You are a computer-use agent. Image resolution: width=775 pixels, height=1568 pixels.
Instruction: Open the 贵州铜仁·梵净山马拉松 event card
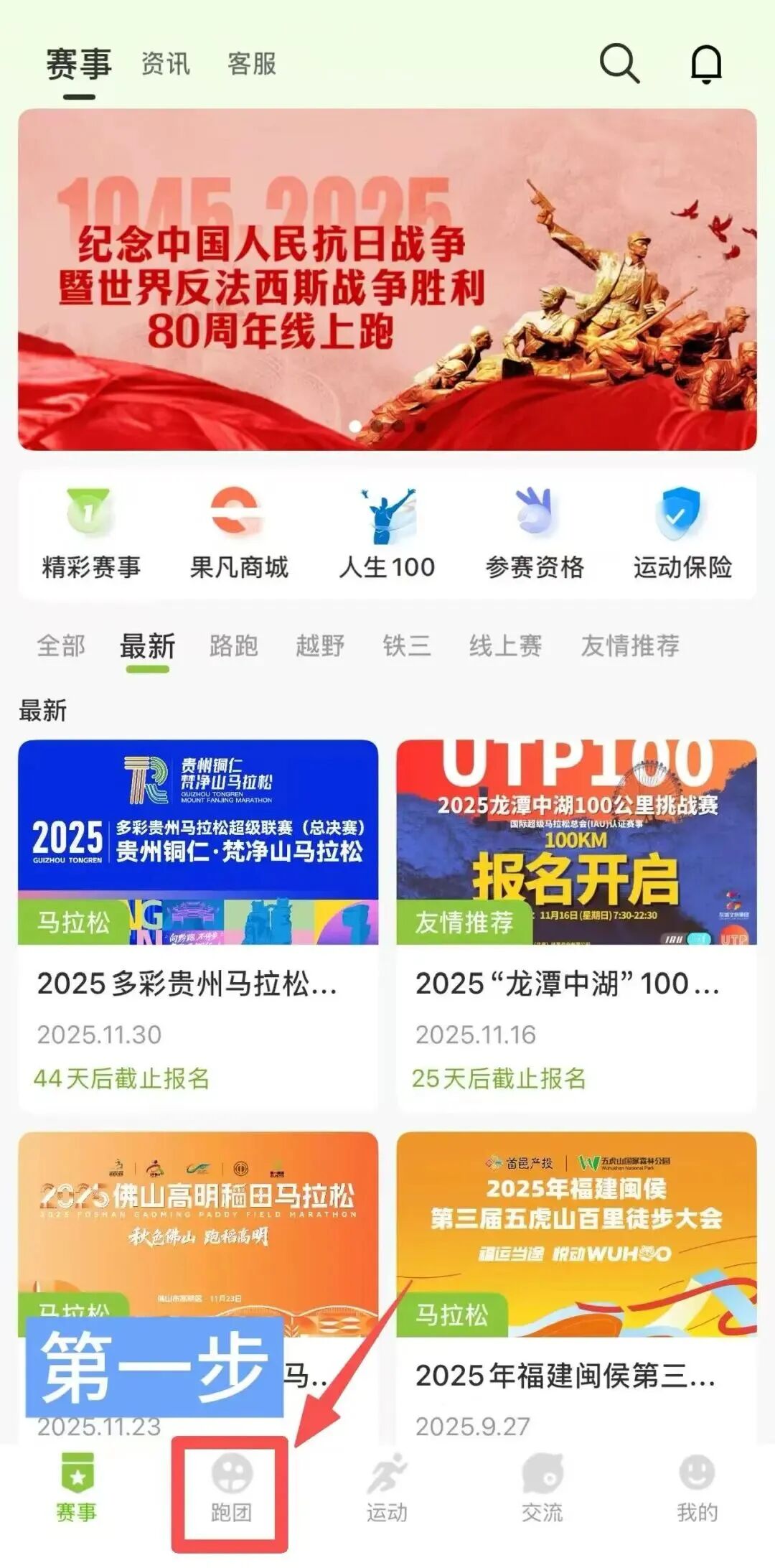coord(198,926)
